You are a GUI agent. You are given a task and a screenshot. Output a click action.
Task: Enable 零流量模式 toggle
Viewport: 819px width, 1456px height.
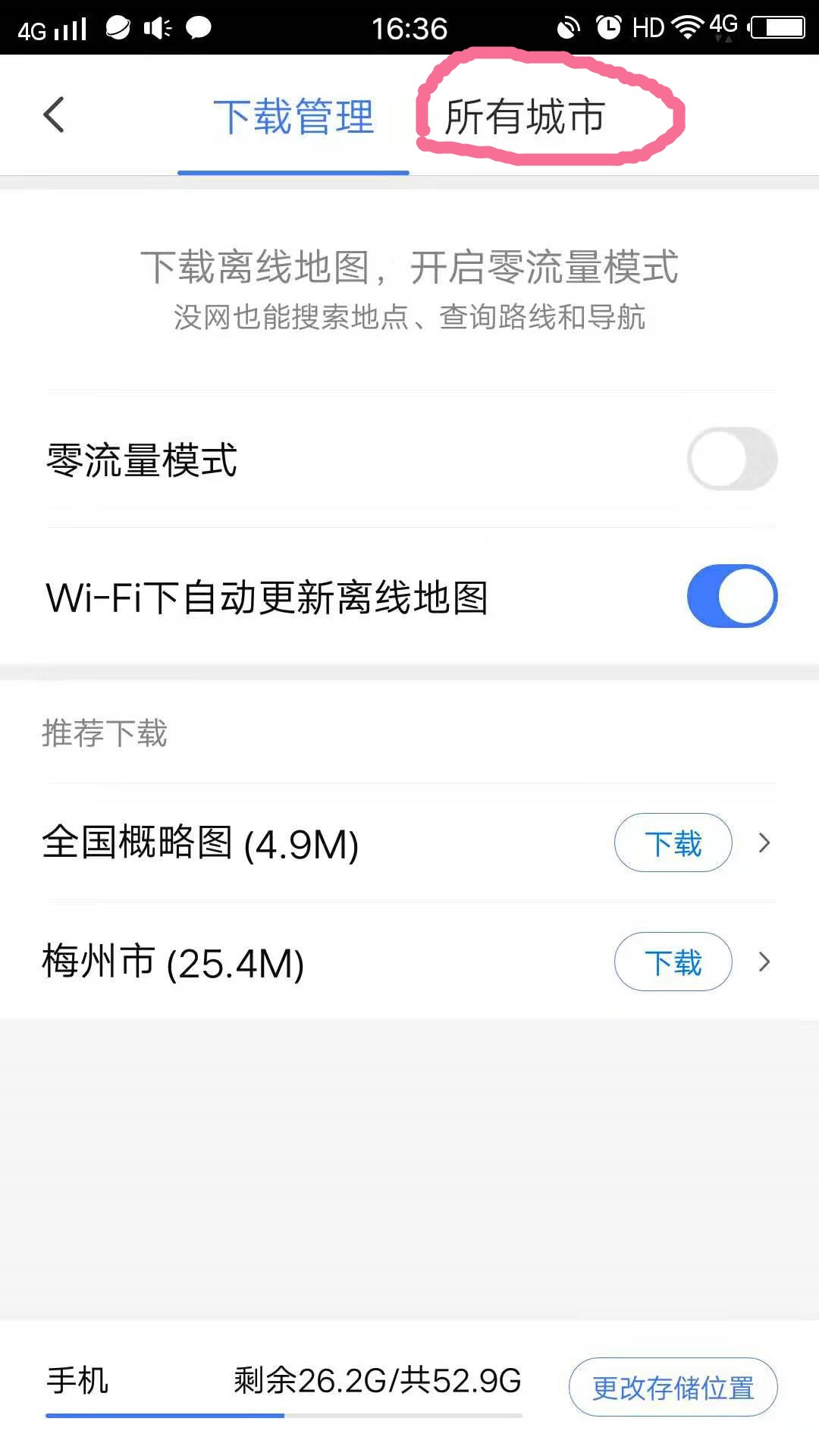(730, 459)
